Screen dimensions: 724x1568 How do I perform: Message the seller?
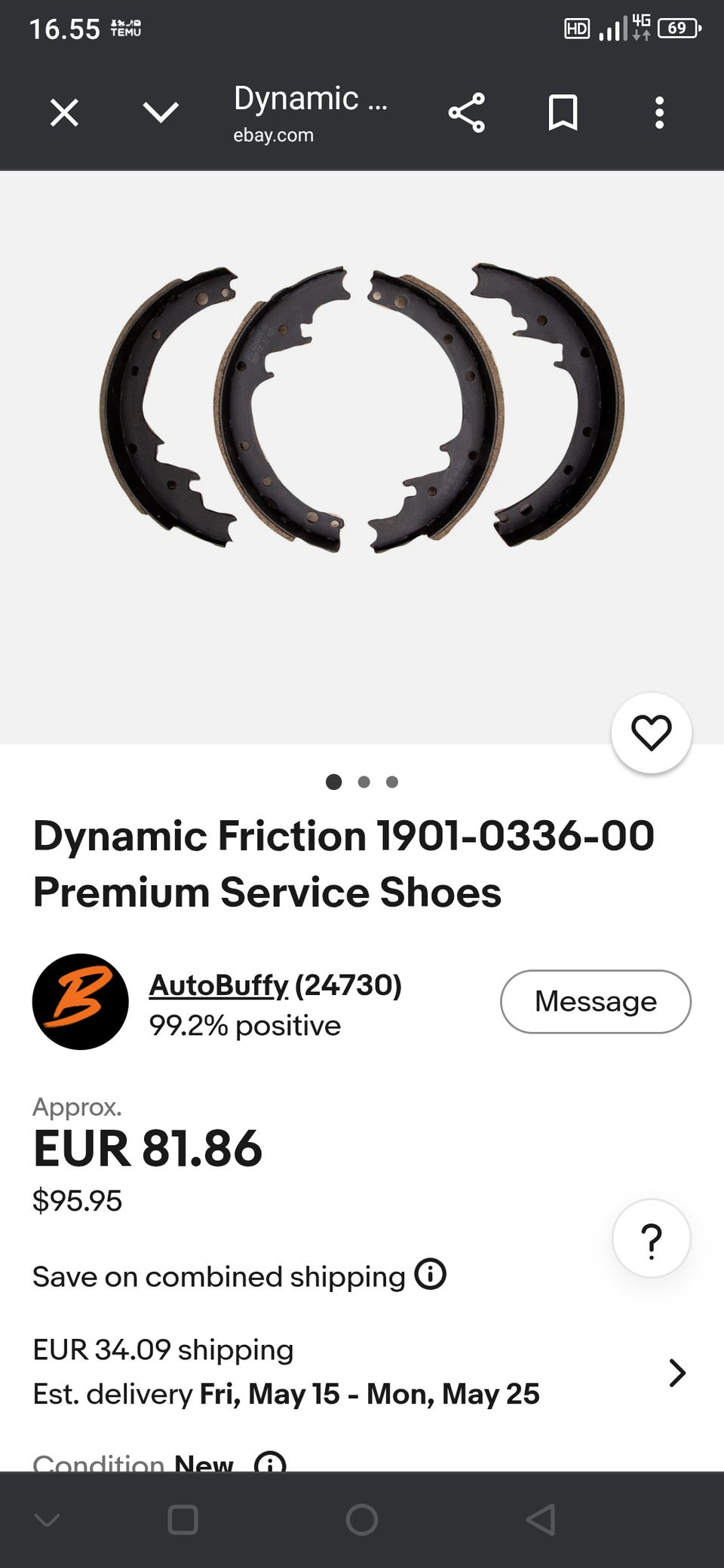[x=596, y=1002]
